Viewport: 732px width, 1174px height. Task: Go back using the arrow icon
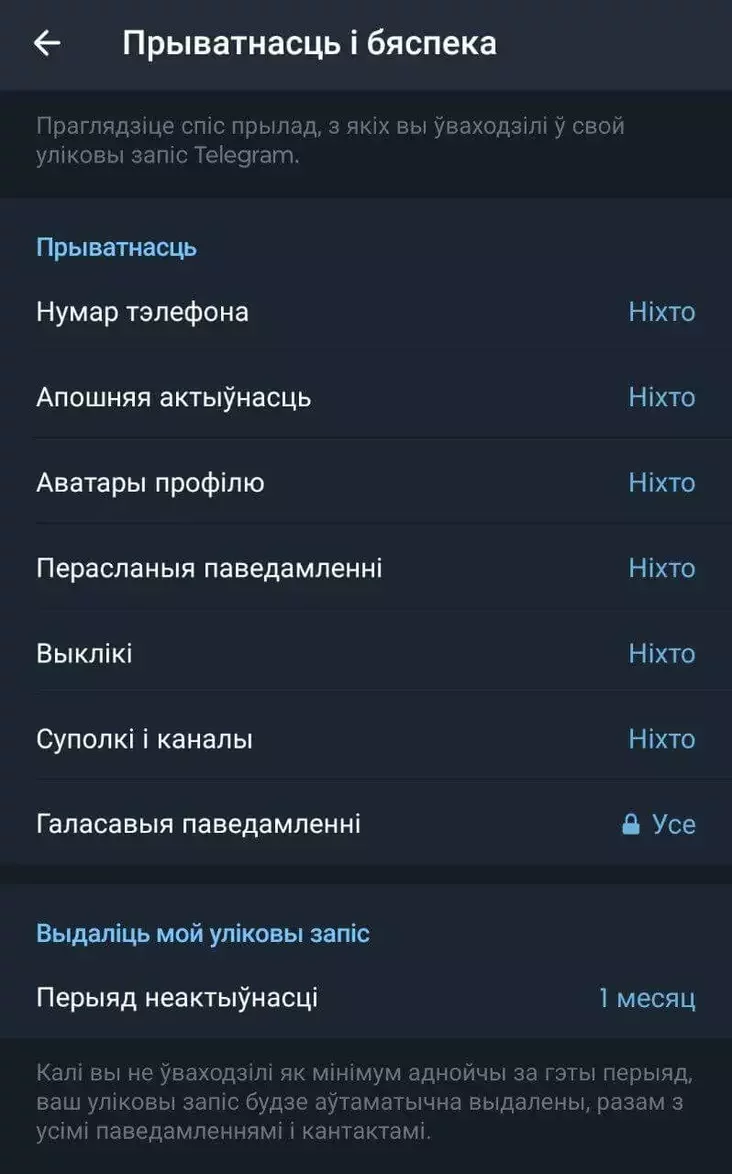47,43
